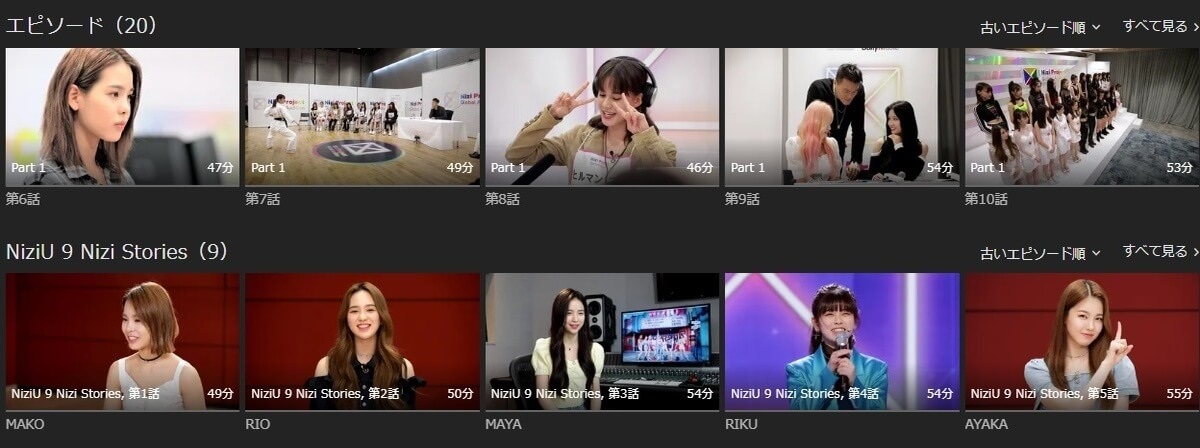The image size is (1200, 448).
Task: Open the MAYA Nizi Stories episode
Action: tap(602, 341)
